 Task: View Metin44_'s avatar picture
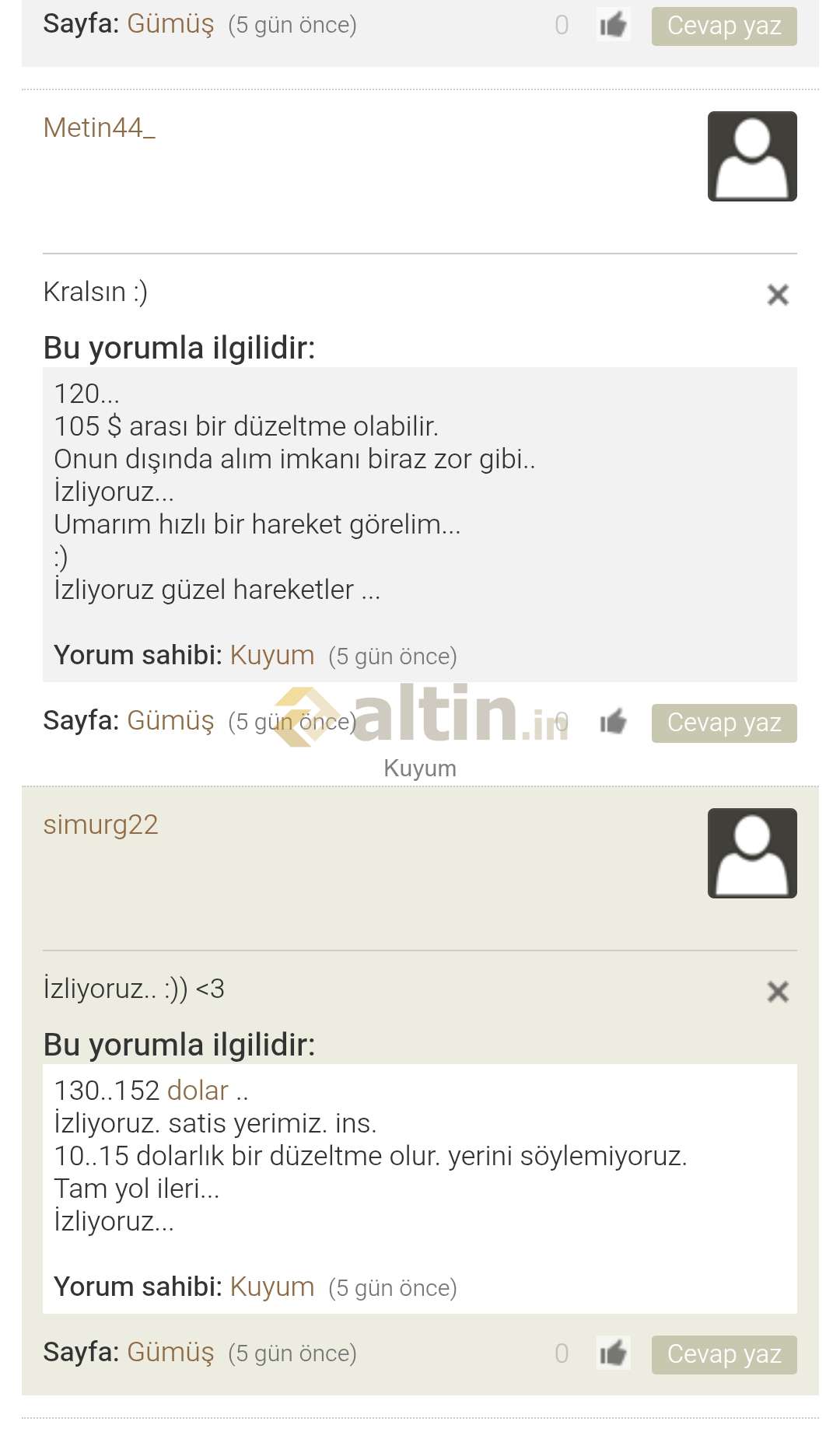tap(751, 156)
